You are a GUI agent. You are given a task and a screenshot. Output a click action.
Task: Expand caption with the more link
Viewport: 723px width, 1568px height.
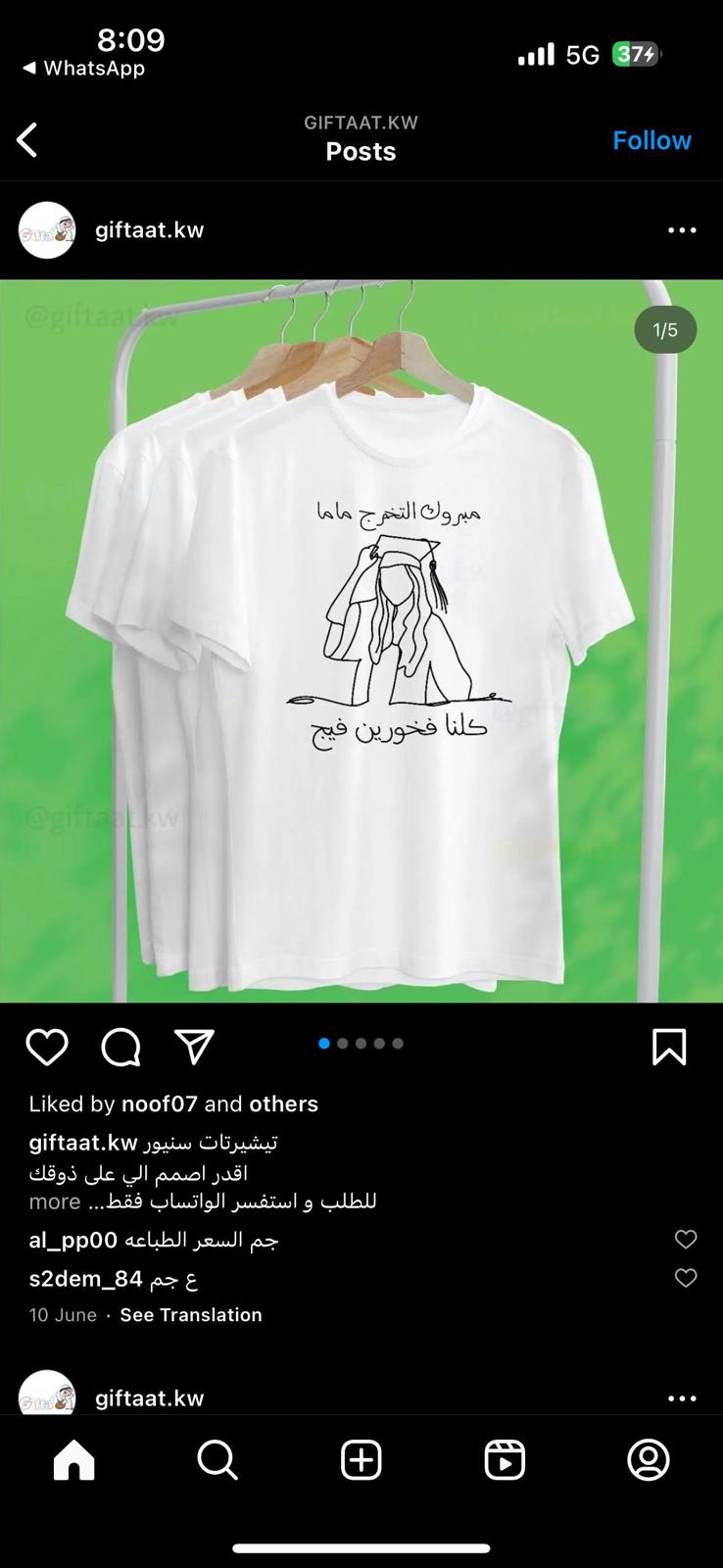(55, 1201)
